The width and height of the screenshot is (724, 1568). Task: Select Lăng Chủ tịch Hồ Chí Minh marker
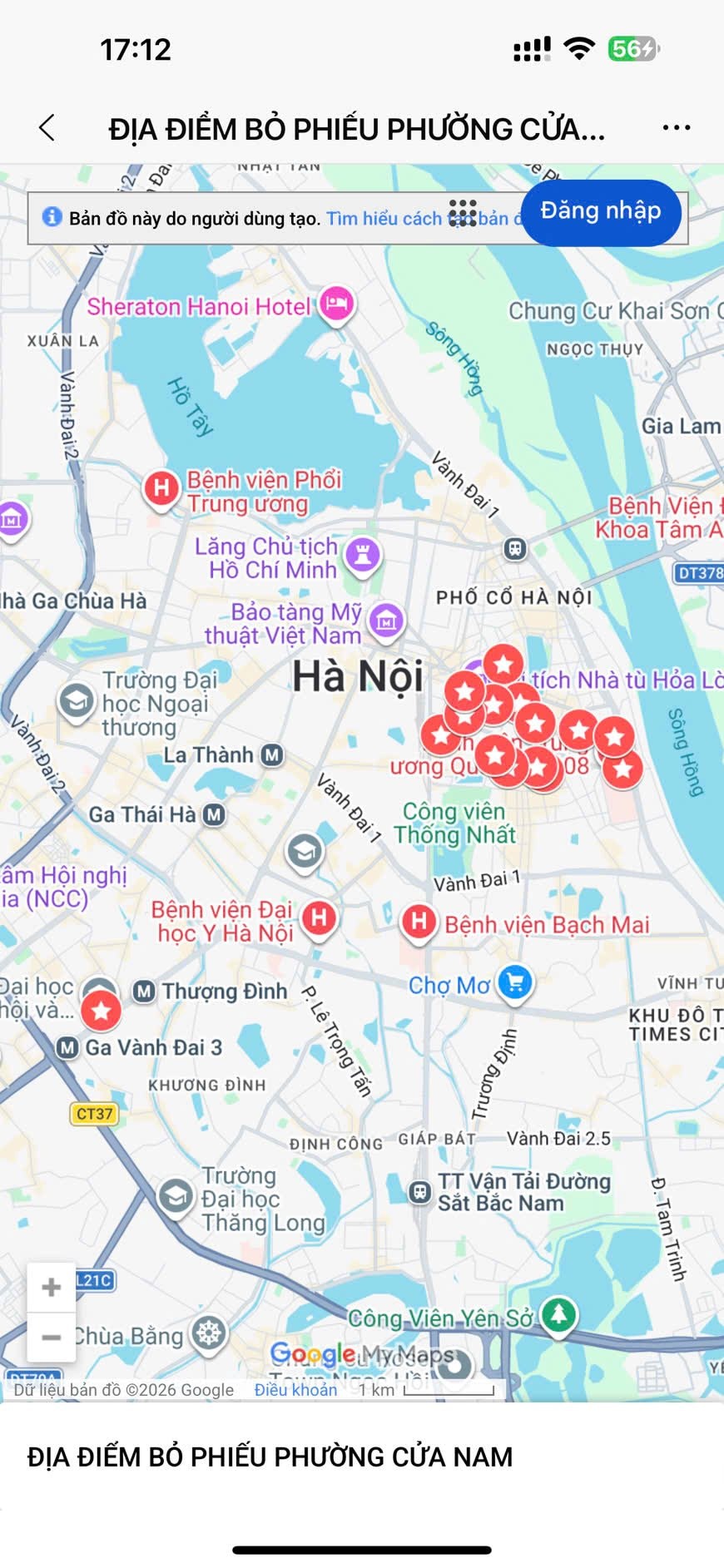pos(362,553)
